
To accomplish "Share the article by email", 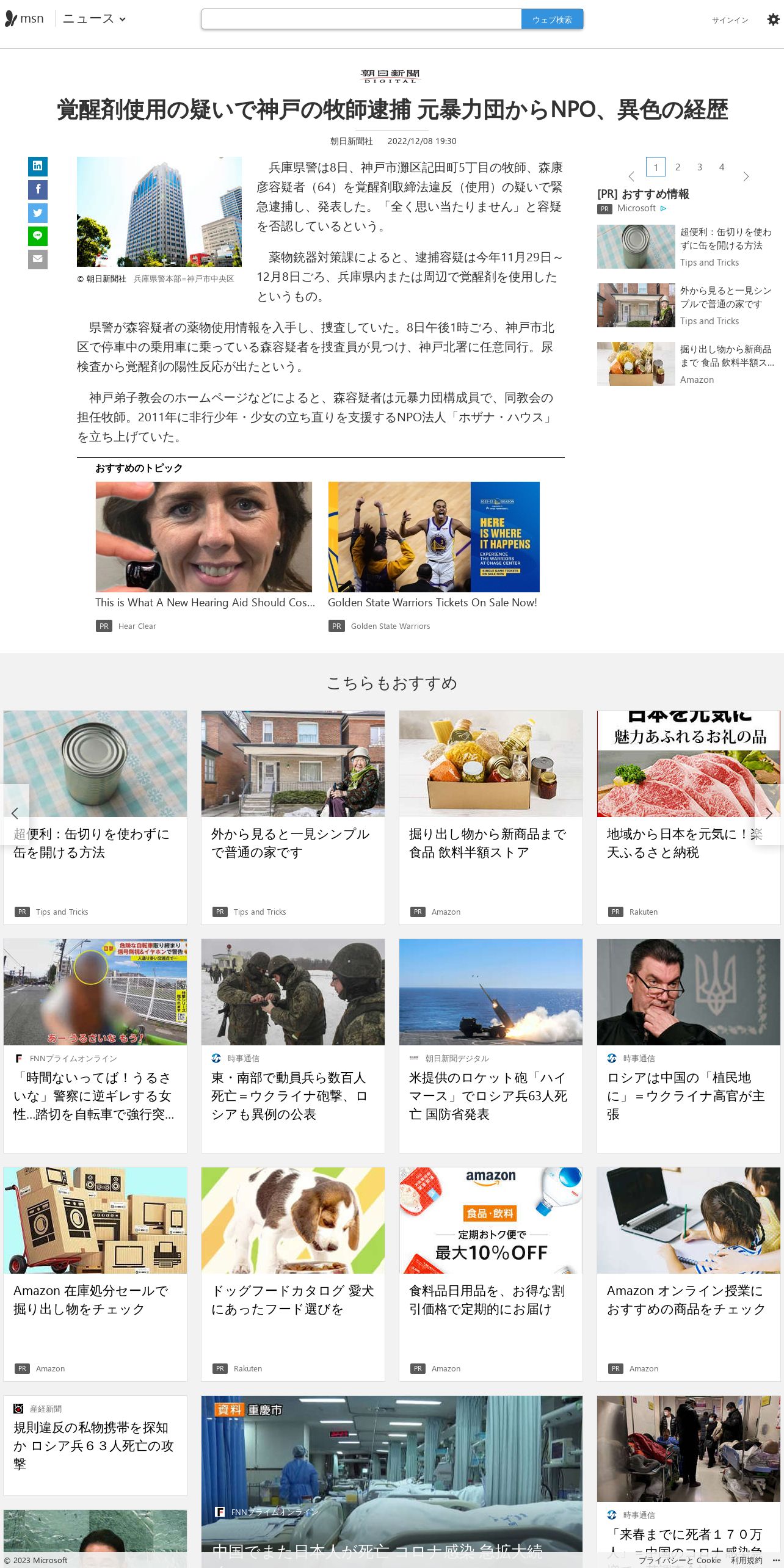I will tap(38, 259).
